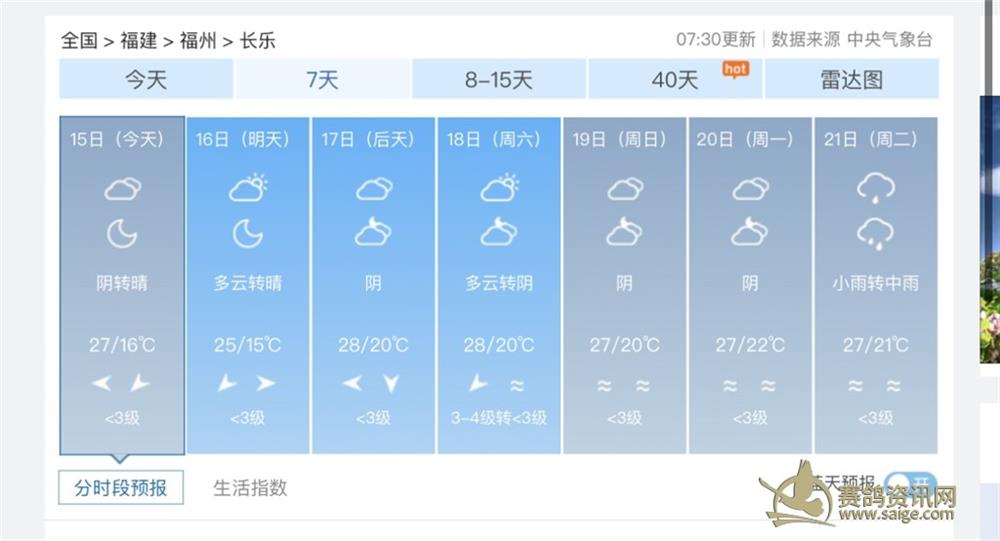Screen dimensions: 1000x541
Task: Go to 全国 in the breadcrumb
Action: [79, 41]
